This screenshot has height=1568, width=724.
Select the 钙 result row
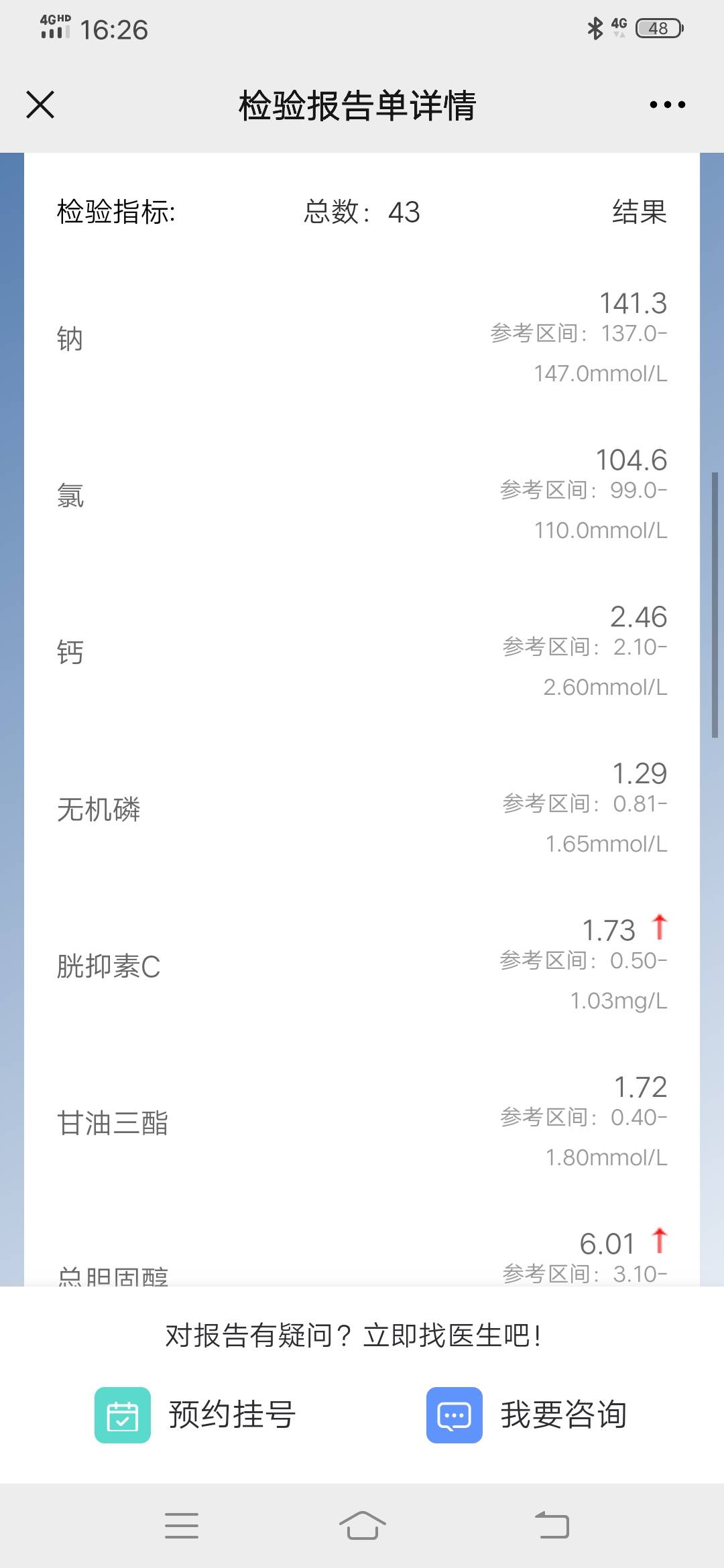point(362,653)
